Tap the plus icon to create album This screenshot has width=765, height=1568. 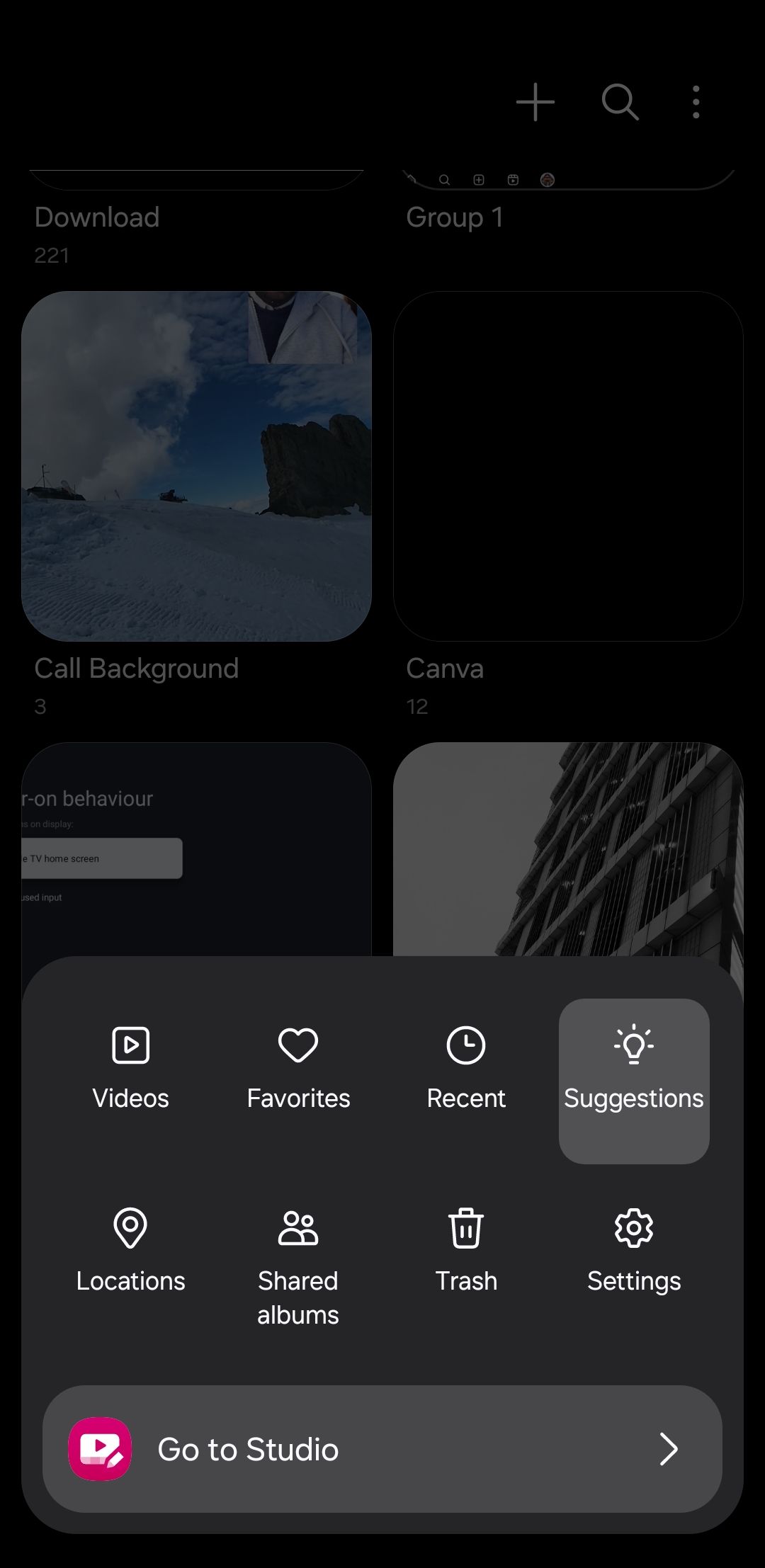(x=535, y=102)
